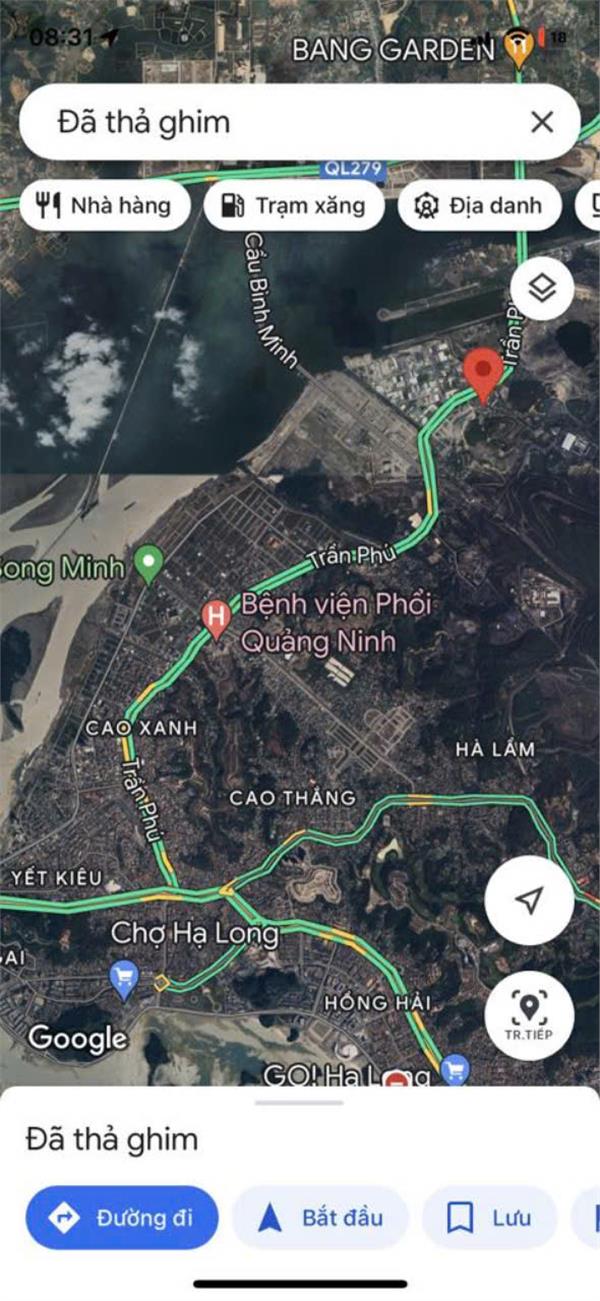The image size is (600, 1301).
Task: Select the Trạm xăng chip
Action: [293, 206]
